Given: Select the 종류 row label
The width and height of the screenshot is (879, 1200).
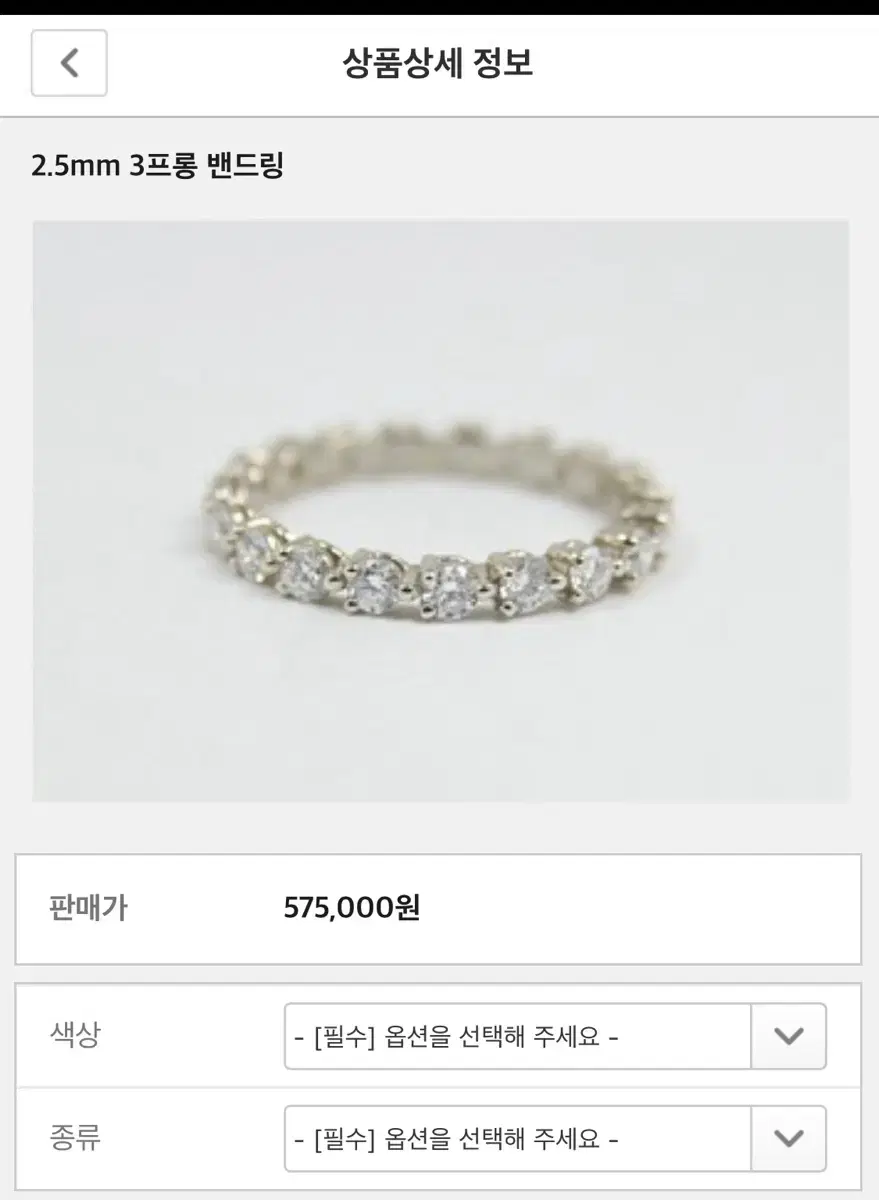Looking at the screenshot, I should (x=74, y=1139).
